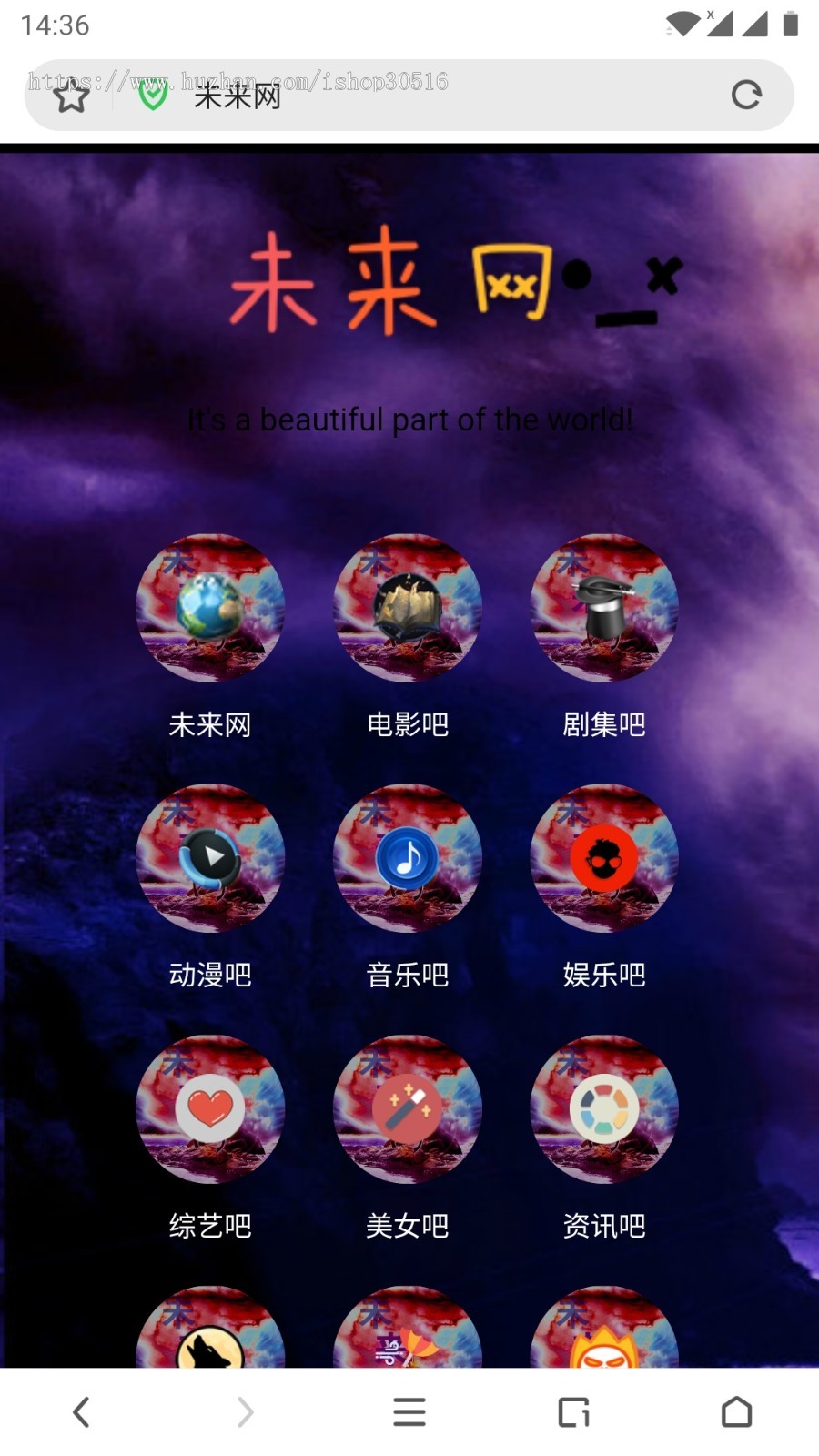
Task: Open the browser menu
Action: (x=409, y=1412)
